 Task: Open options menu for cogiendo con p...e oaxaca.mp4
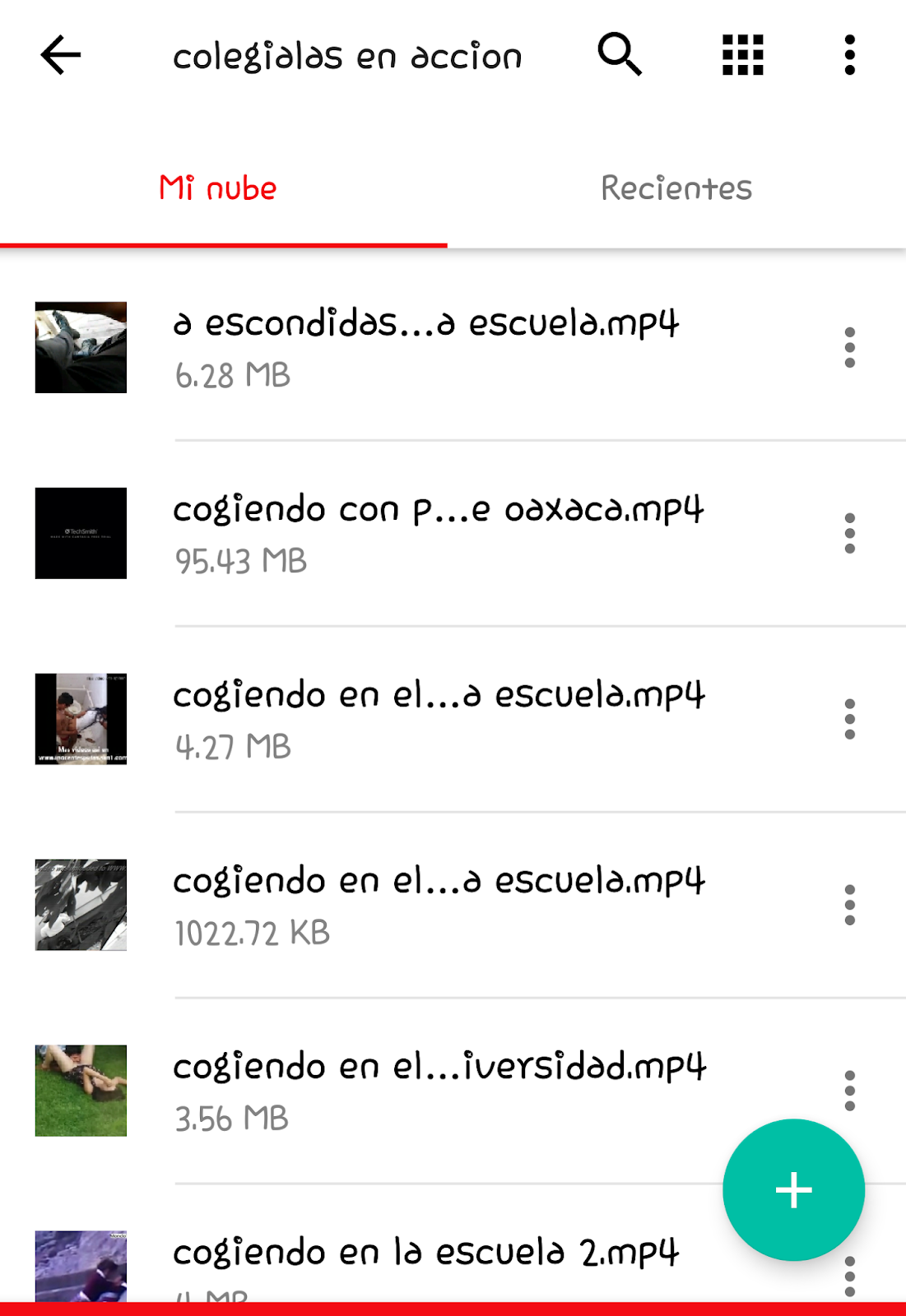(x=848, y=533)
